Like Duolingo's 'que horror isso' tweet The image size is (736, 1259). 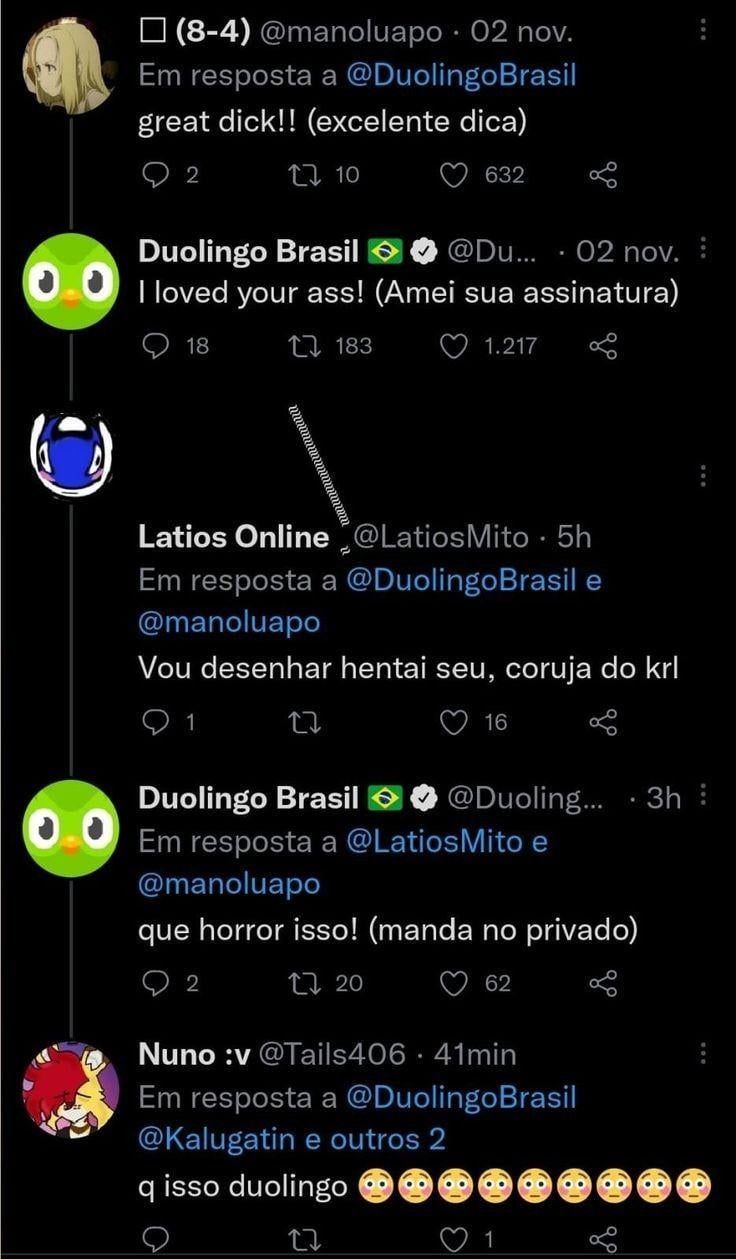[x=454, y=984]
